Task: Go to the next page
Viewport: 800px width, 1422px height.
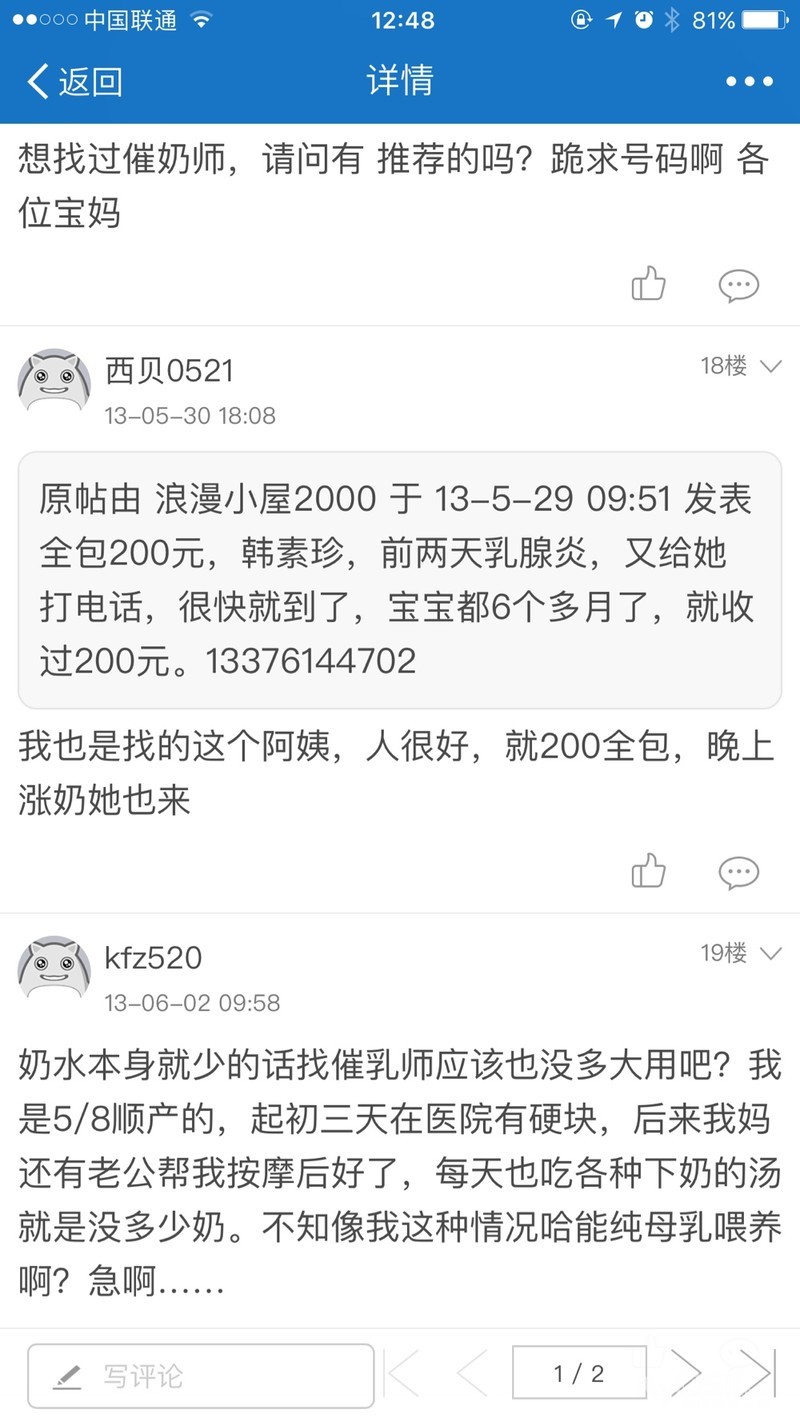Action: pyautogui.click(x=687, y=1373)
